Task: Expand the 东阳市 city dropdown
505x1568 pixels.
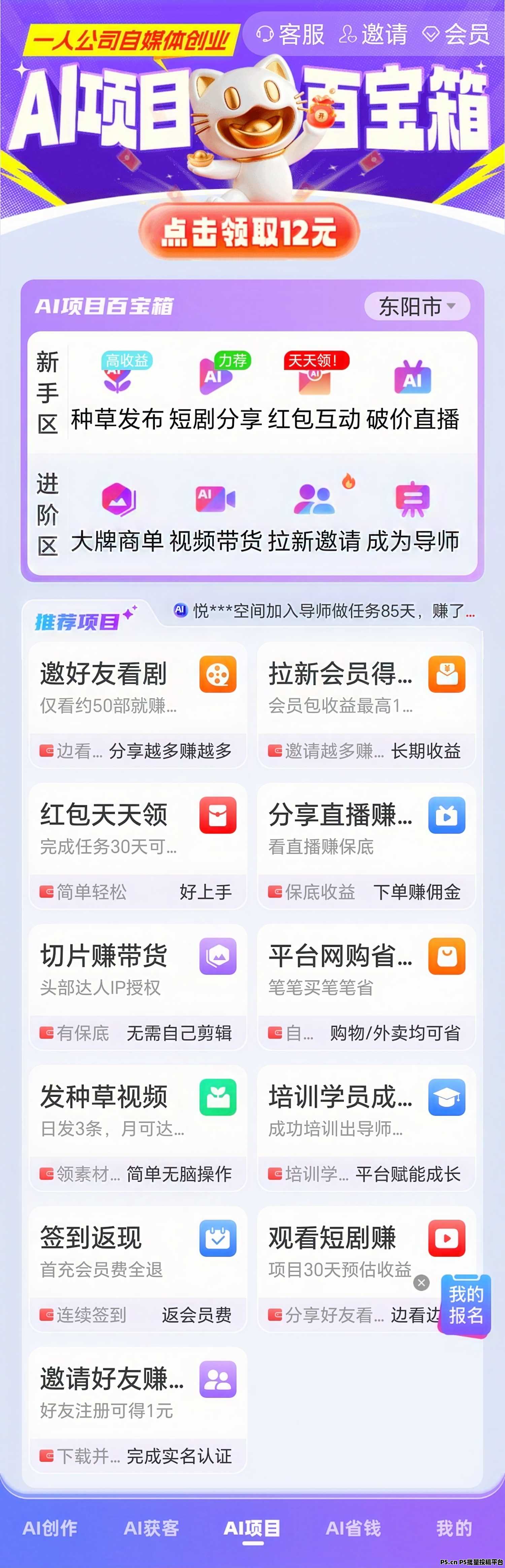Action: pos(417,306)
